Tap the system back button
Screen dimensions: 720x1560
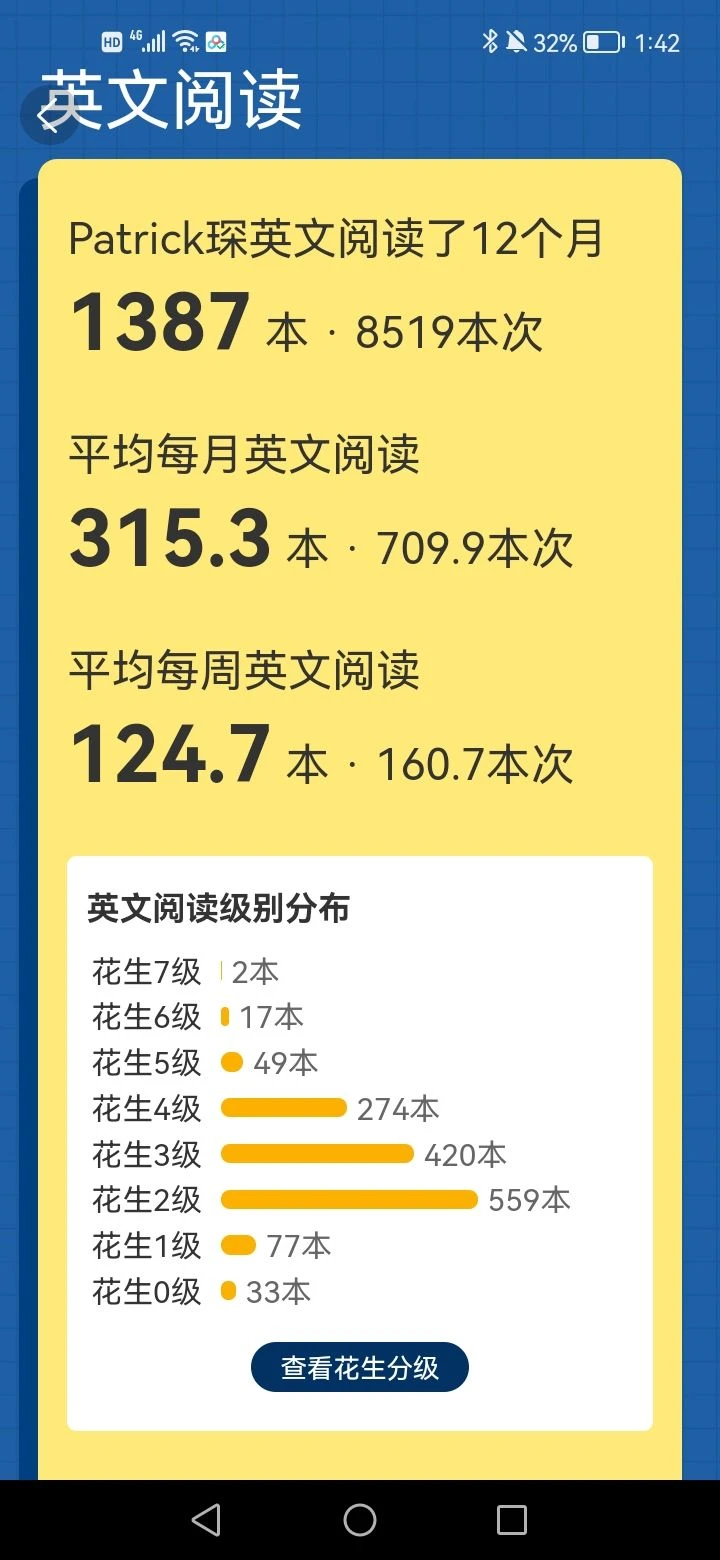206,1520
